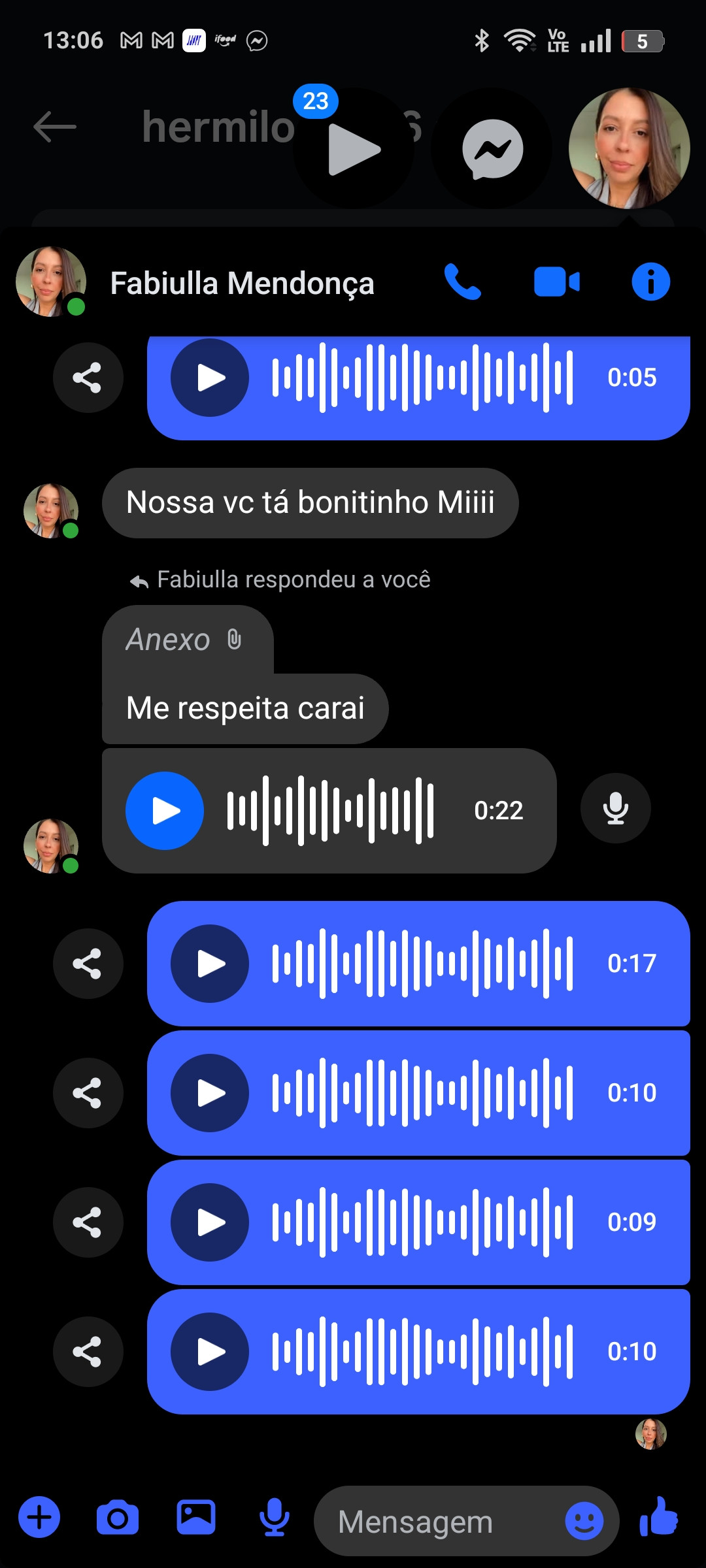Screen dimensions: 706x1568
Task: Open the Messenger chat head bubble
Action: 492,149
